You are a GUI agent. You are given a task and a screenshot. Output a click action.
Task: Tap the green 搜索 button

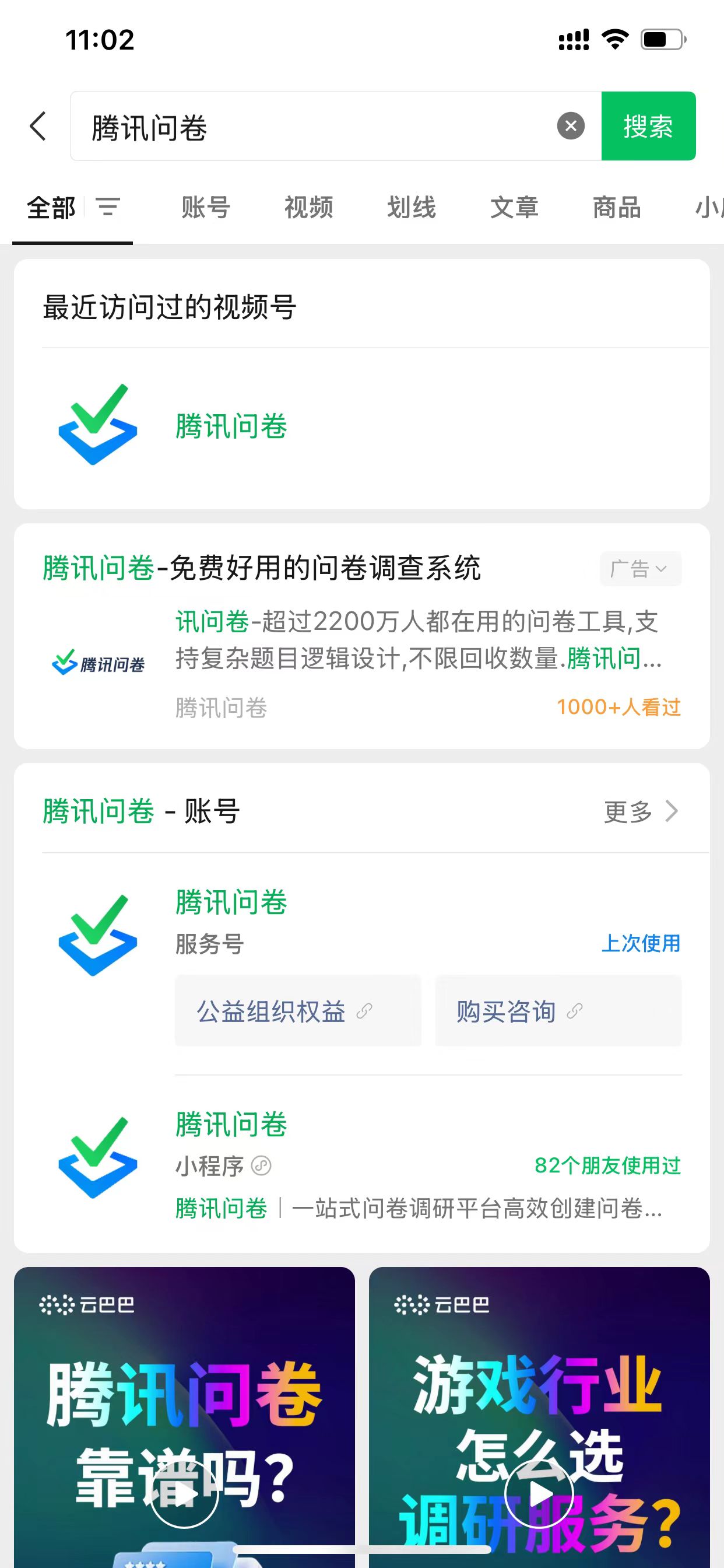[648, 126]
